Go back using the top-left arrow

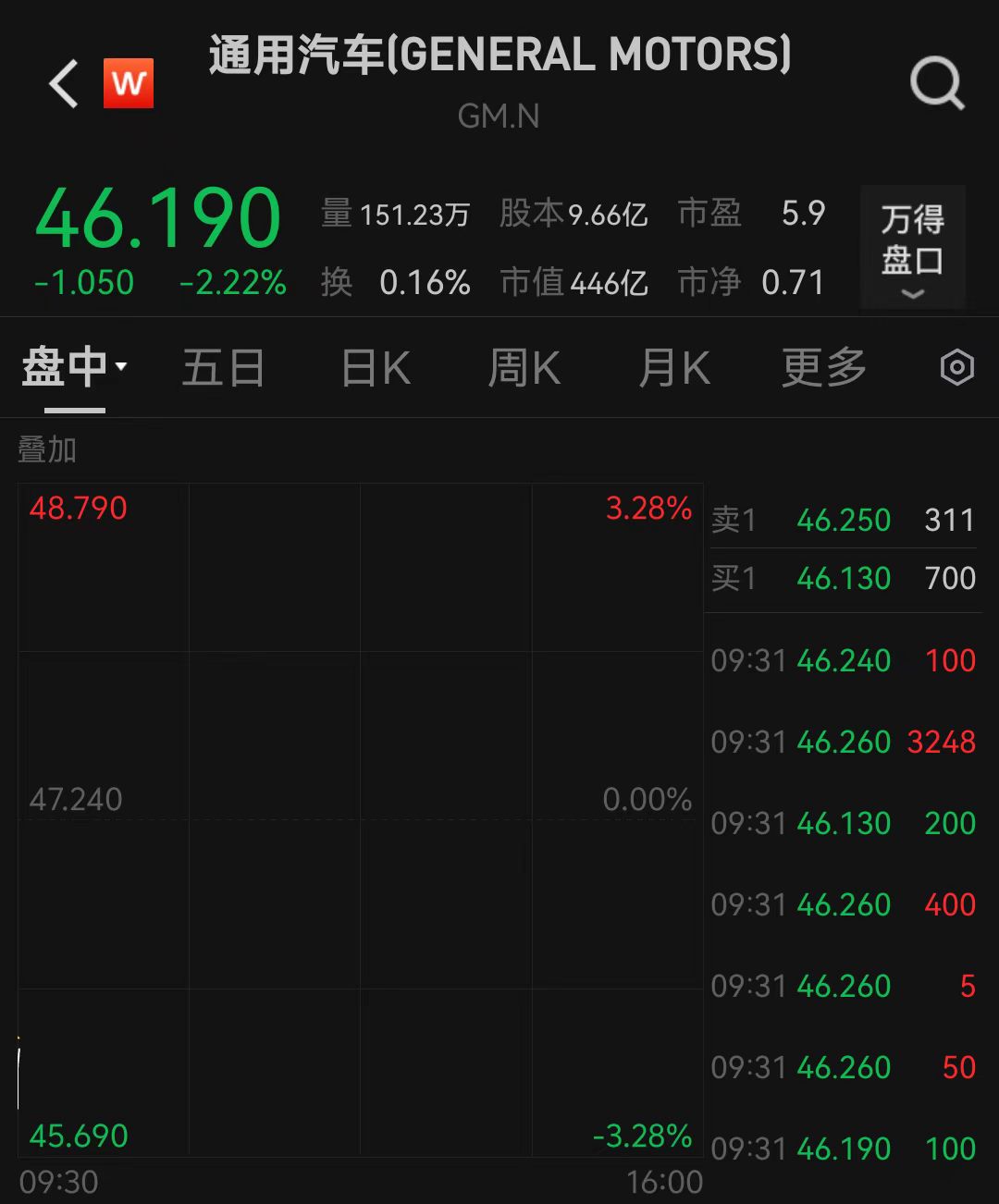(x=64, y=84)
